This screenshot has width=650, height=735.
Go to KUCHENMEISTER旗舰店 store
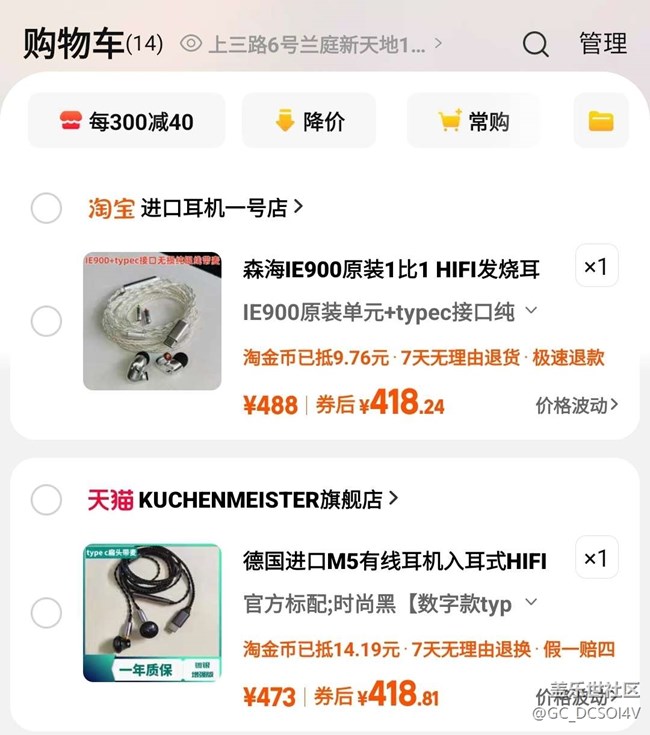(x=268, y=499)
